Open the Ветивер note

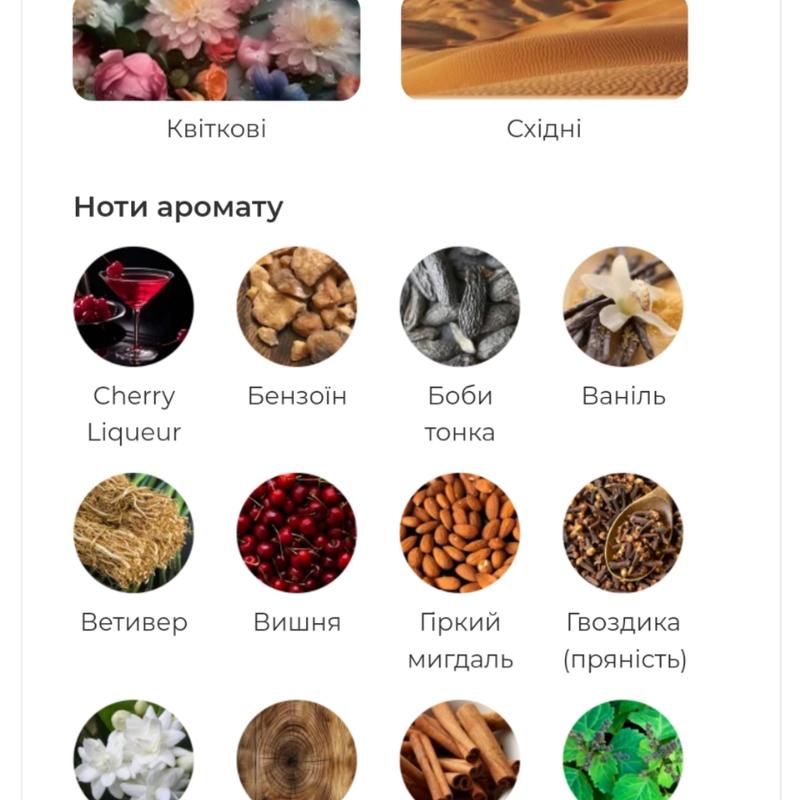point(133,533)
